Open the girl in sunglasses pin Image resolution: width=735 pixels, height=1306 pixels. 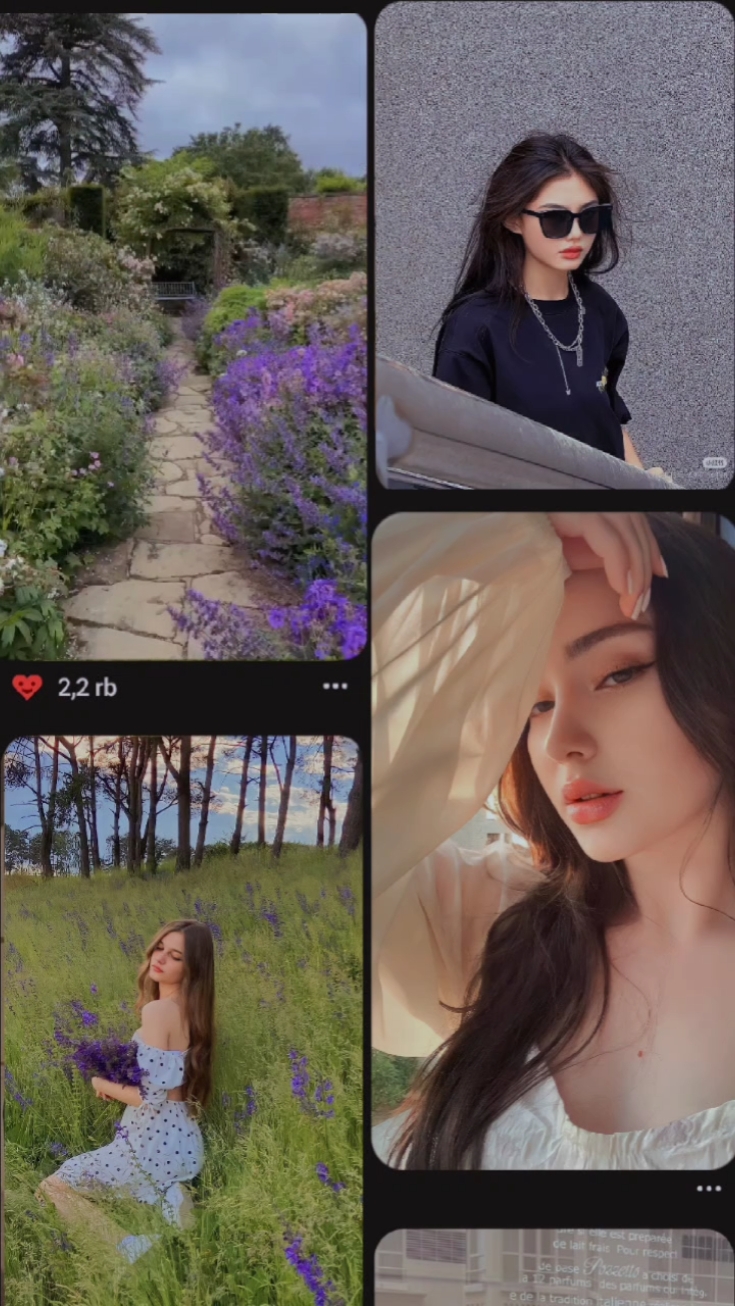pyautogui.click(x=554, y=245)
